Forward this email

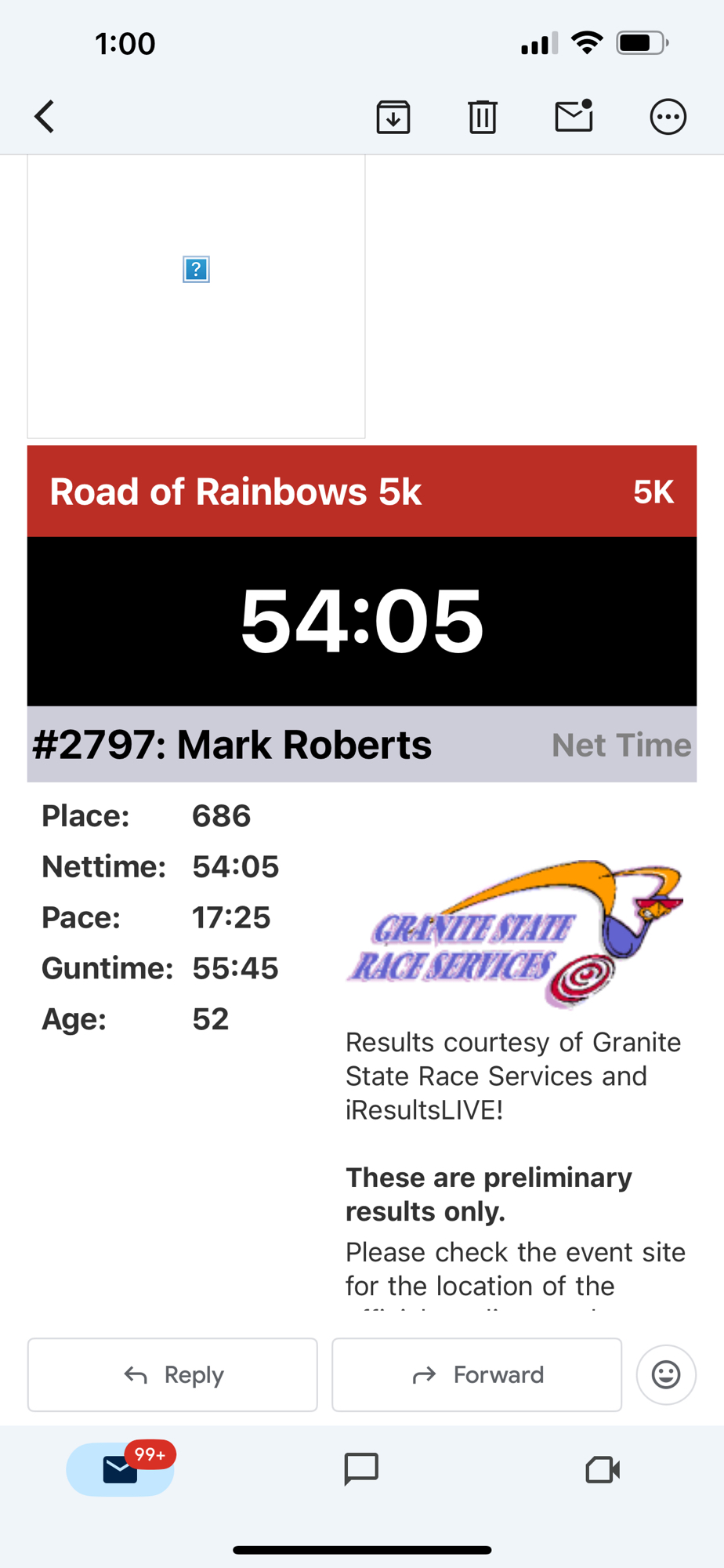476,1374
